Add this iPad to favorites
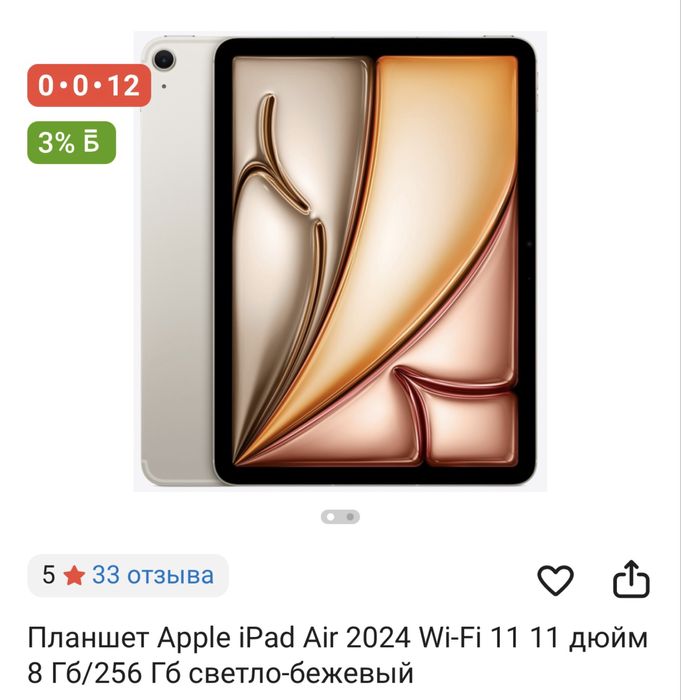 point(556,580)
